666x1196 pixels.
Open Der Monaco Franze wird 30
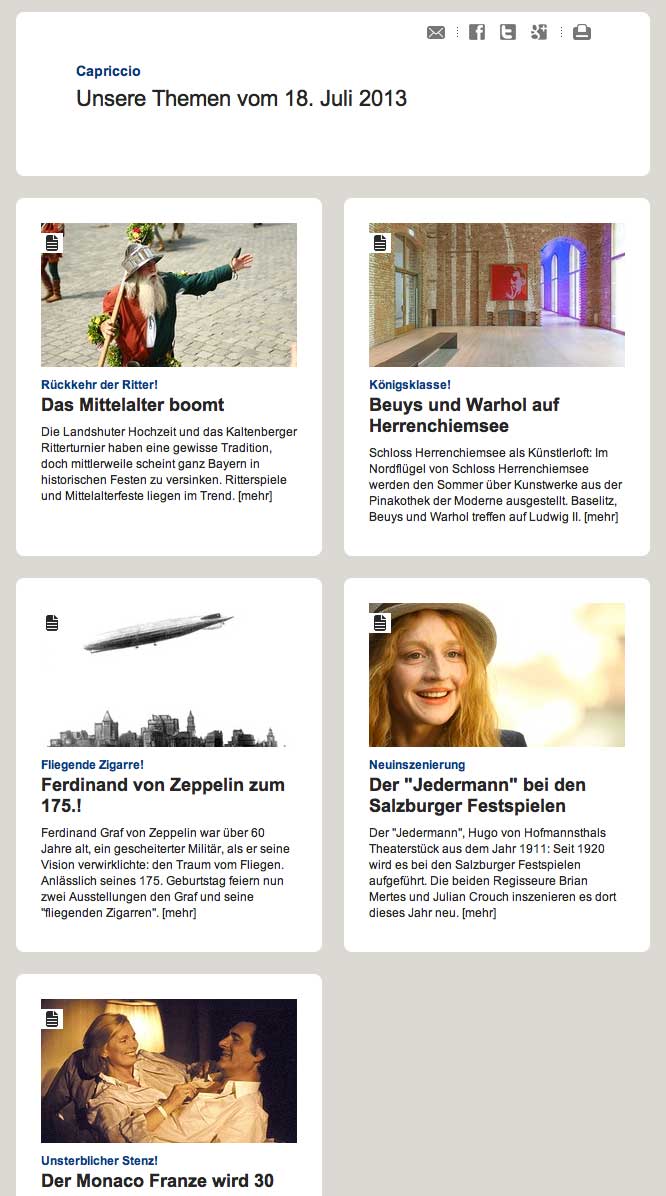[157, 1181]
